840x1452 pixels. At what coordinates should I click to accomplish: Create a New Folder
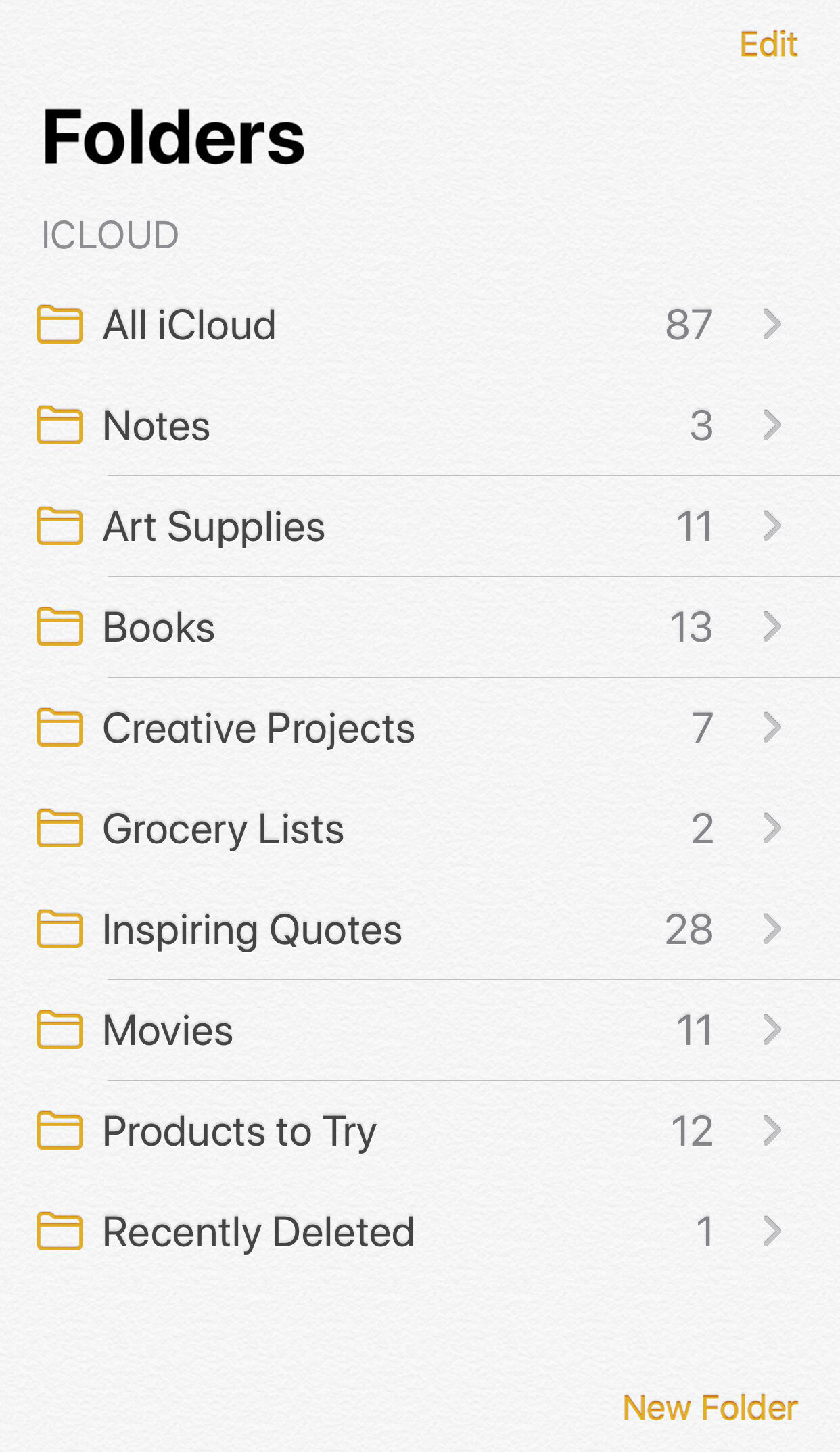coord(710,1408)
